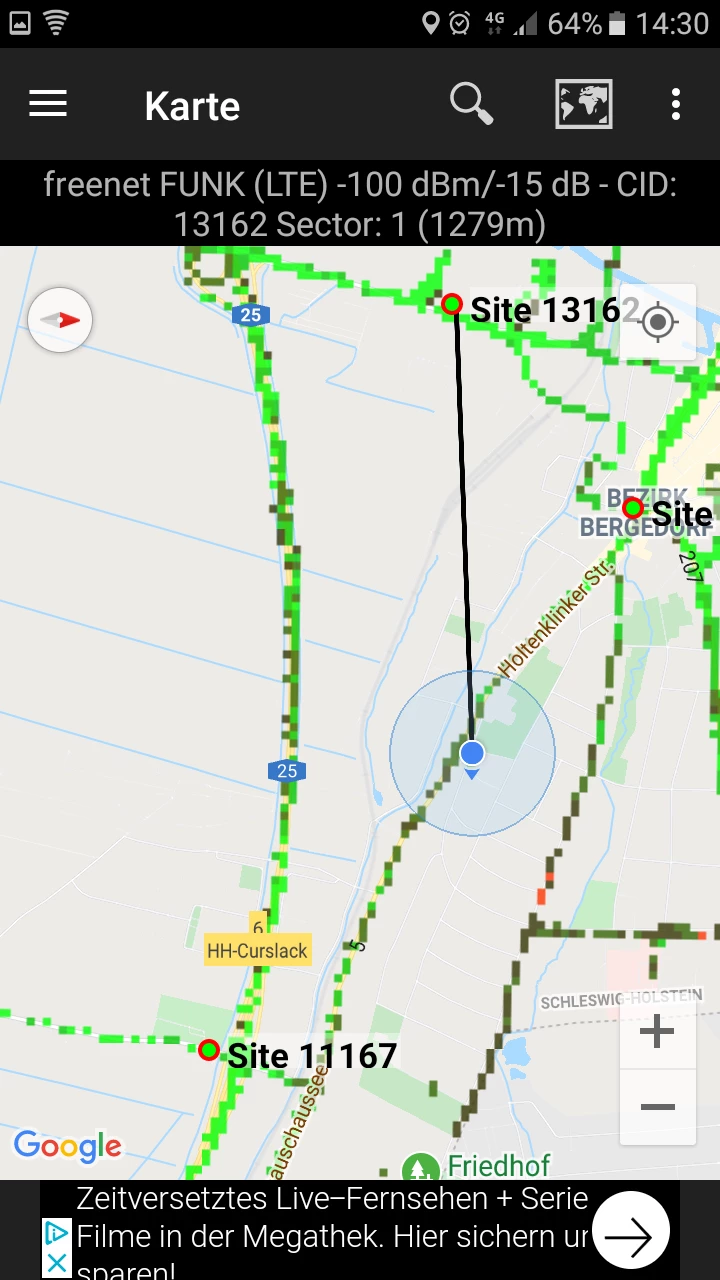Zoom in on the map
This screenshot has width=720, height=1280.
[657, 1032]
